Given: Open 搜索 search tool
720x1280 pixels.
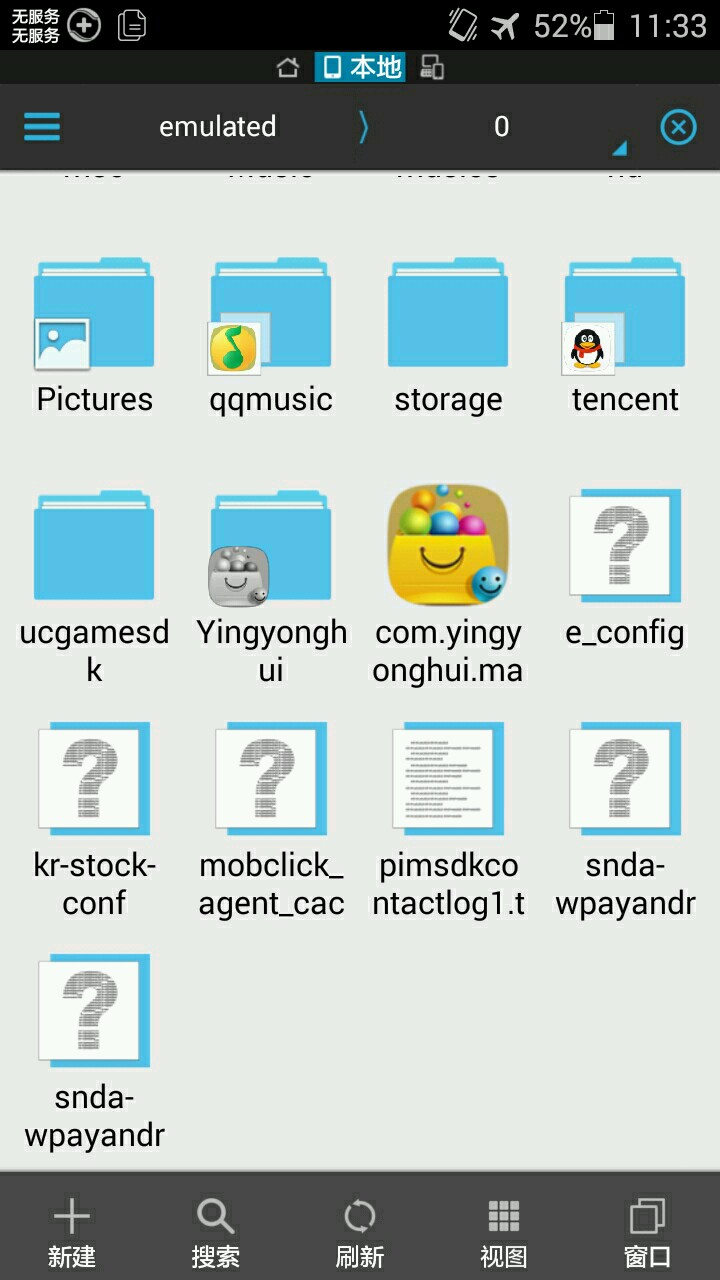Looking at the screenshot, I should [216, 1232].
